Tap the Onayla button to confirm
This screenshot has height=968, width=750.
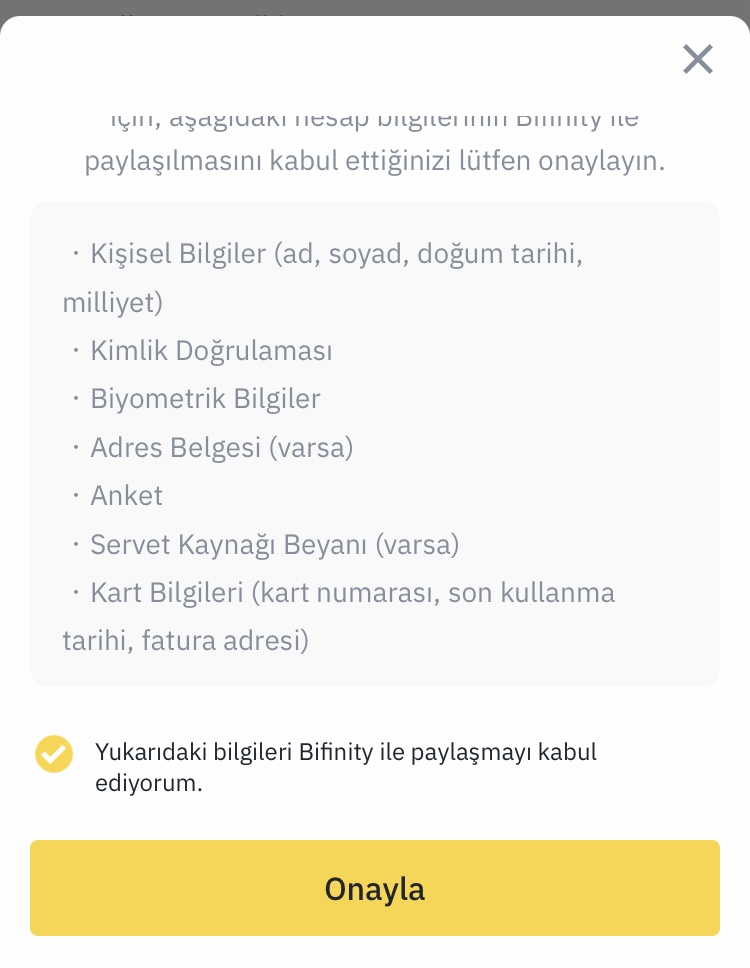(375, 888)
